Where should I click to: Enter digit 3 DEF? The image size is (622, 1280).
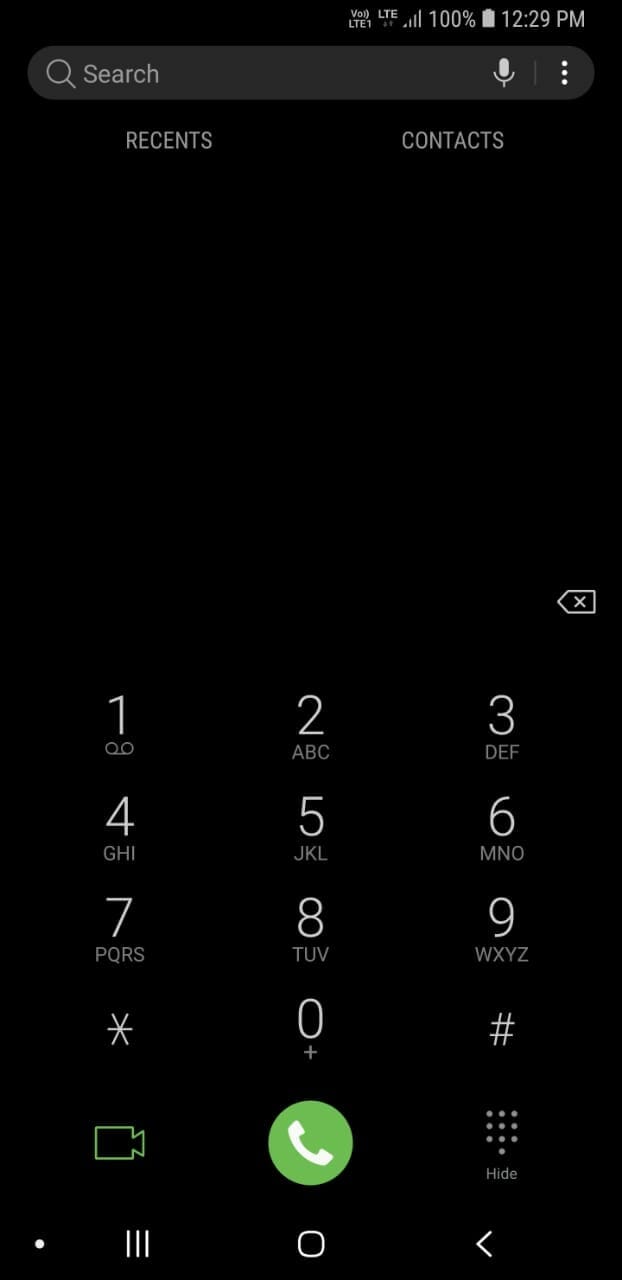point(501,726)
